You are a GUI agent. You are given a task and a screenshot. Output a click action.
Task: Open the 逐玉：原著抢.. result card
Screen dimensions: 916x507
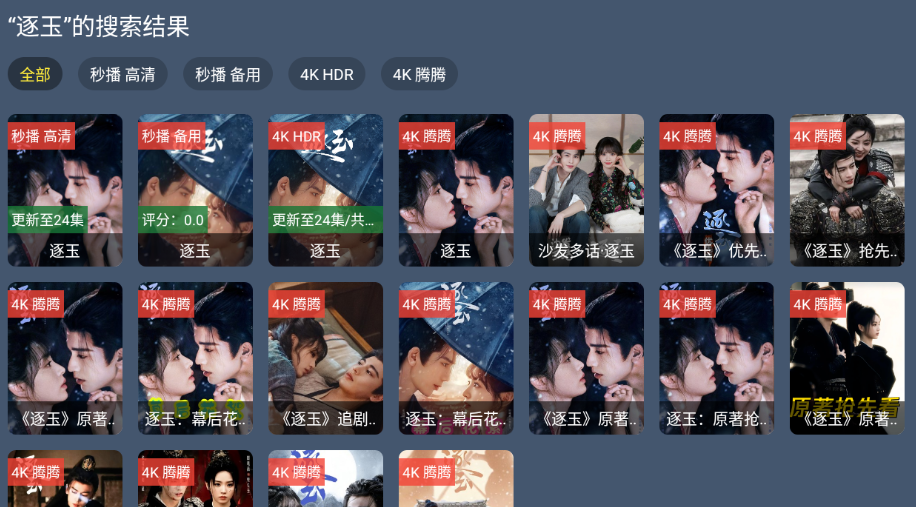click(716, 358)
